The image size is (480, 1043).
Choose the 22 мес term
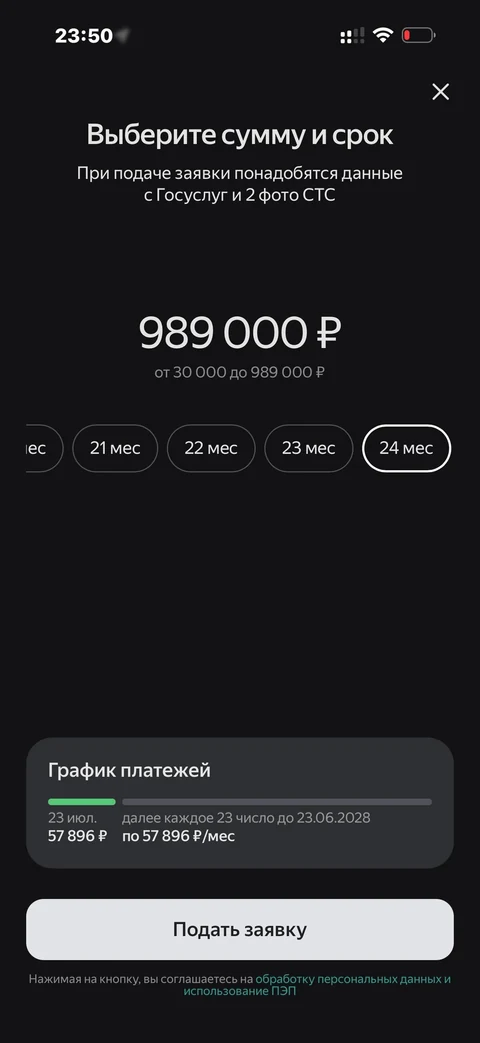211,448
